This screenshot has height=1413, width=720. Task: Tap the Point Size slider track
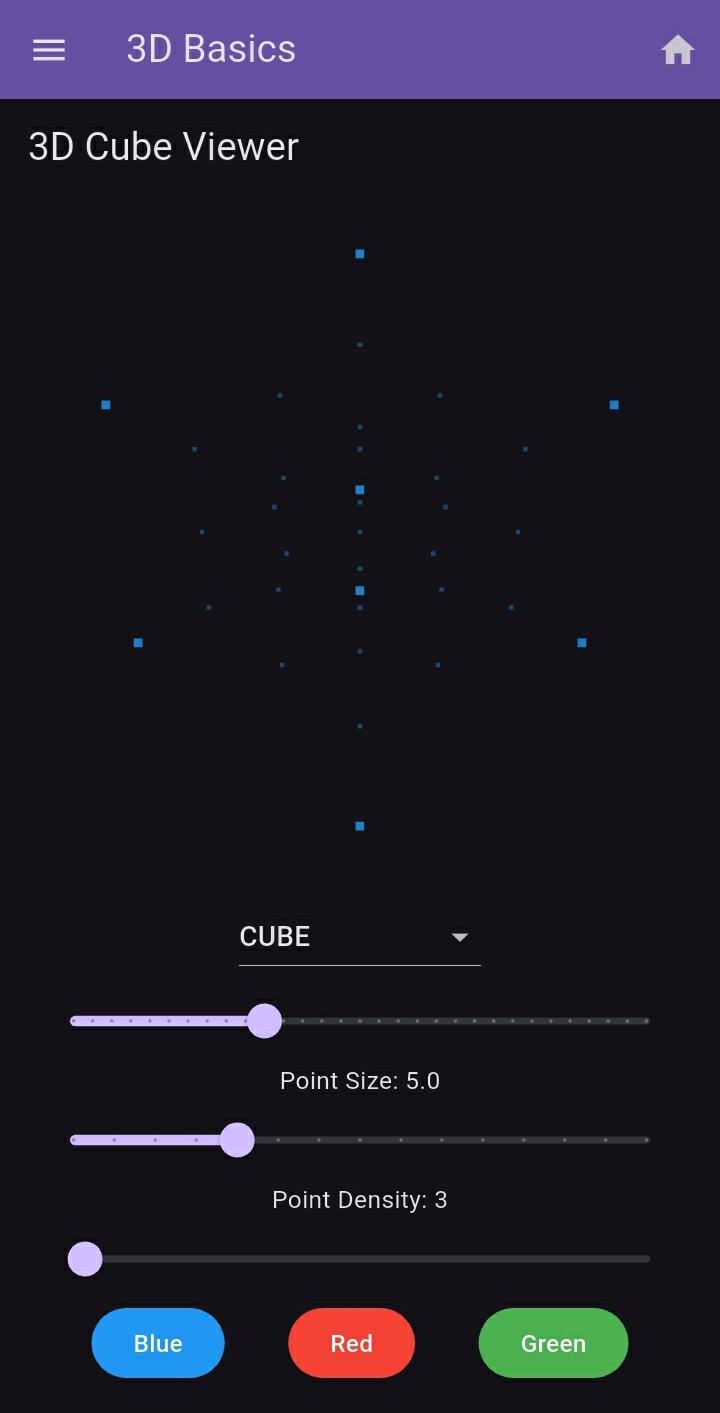click(450, 1021)
